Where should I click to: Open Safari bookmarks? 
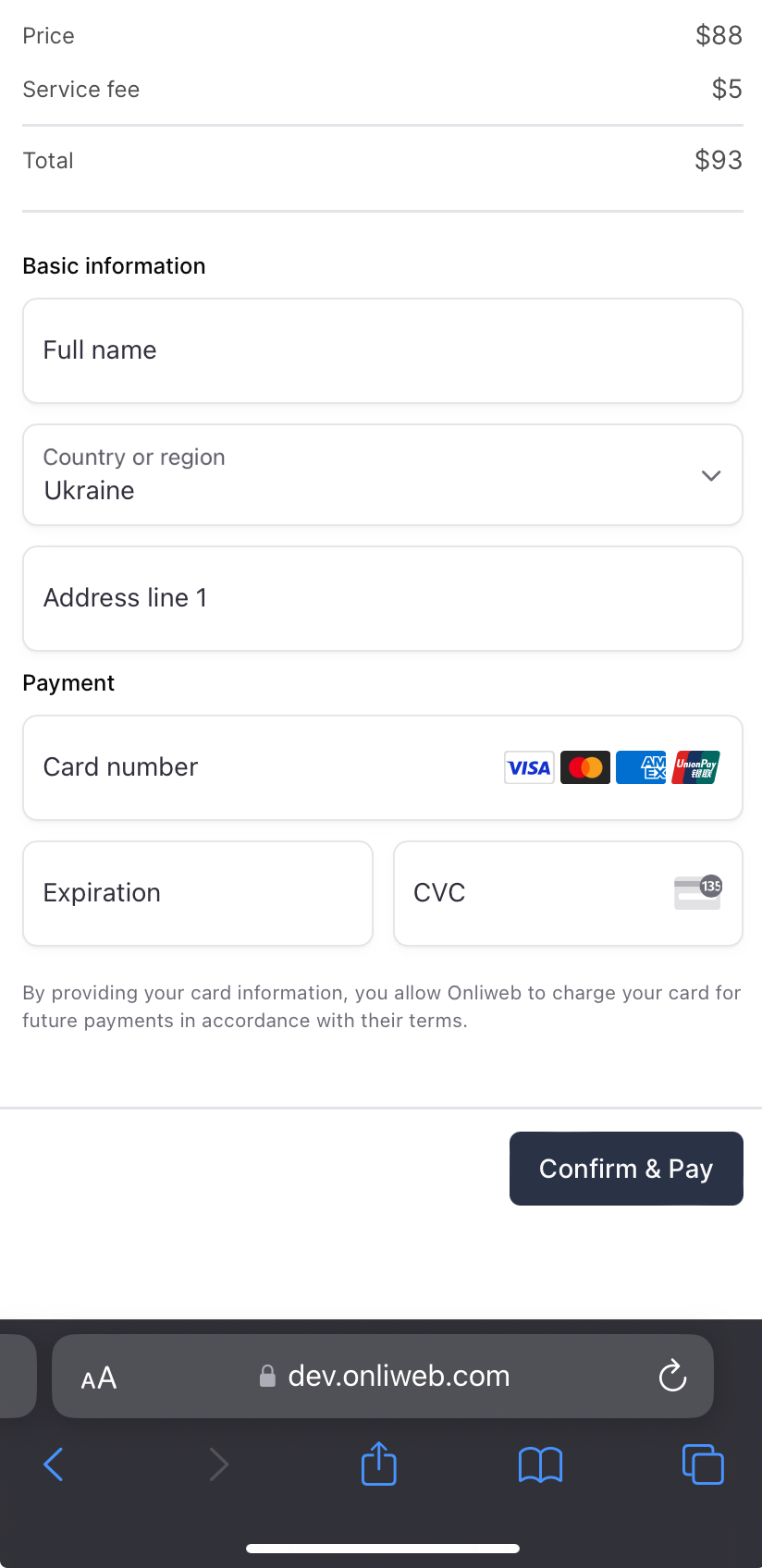540,1464
